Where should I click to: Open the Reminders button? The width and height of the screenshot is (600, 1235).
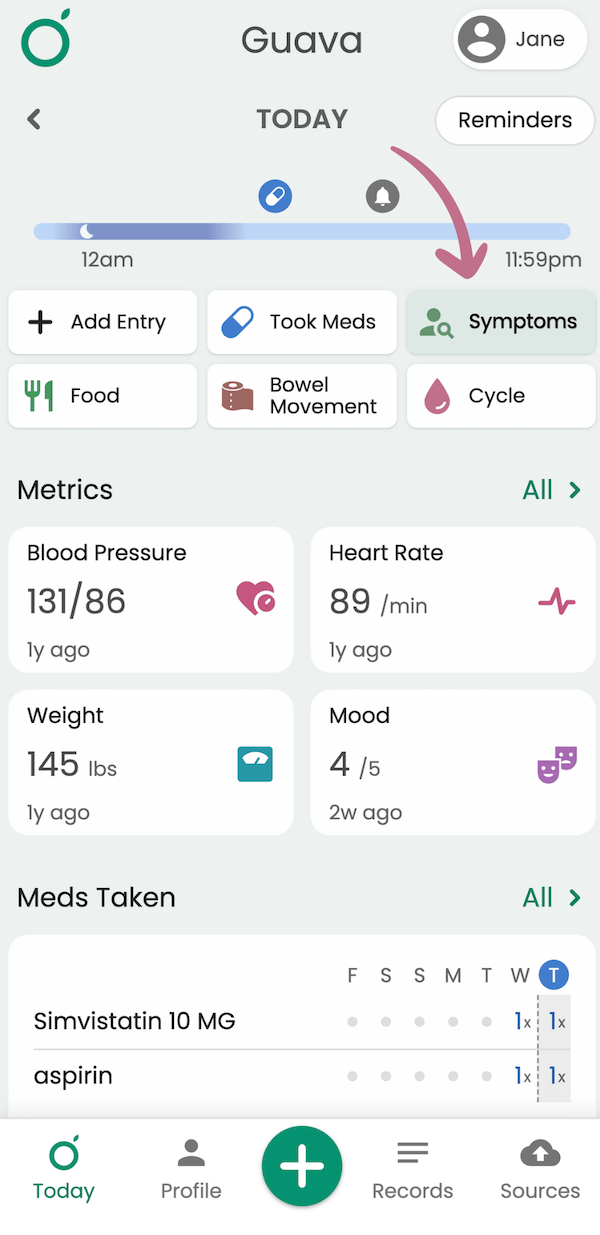click(515, 120)
